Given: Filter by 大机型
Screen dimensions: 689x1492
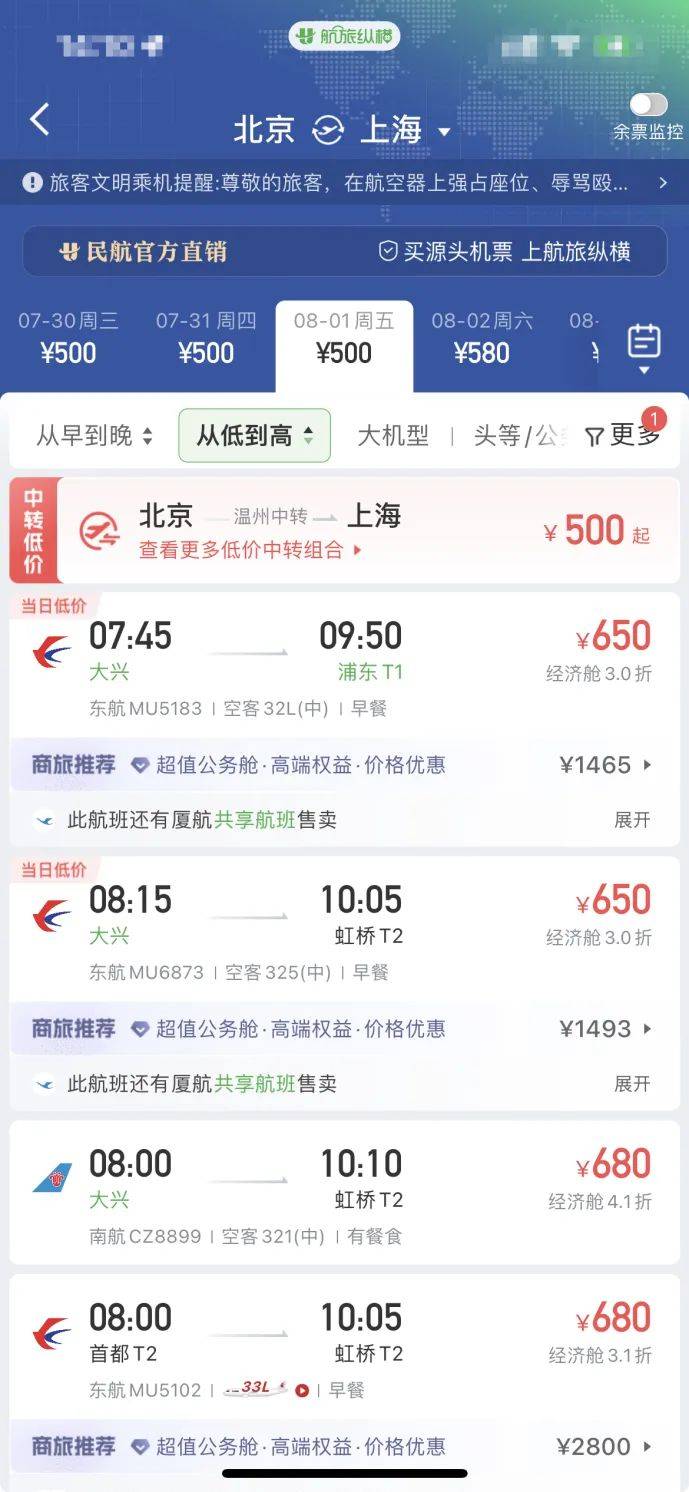Looking at the screenshot, I should tap(393, 435).
